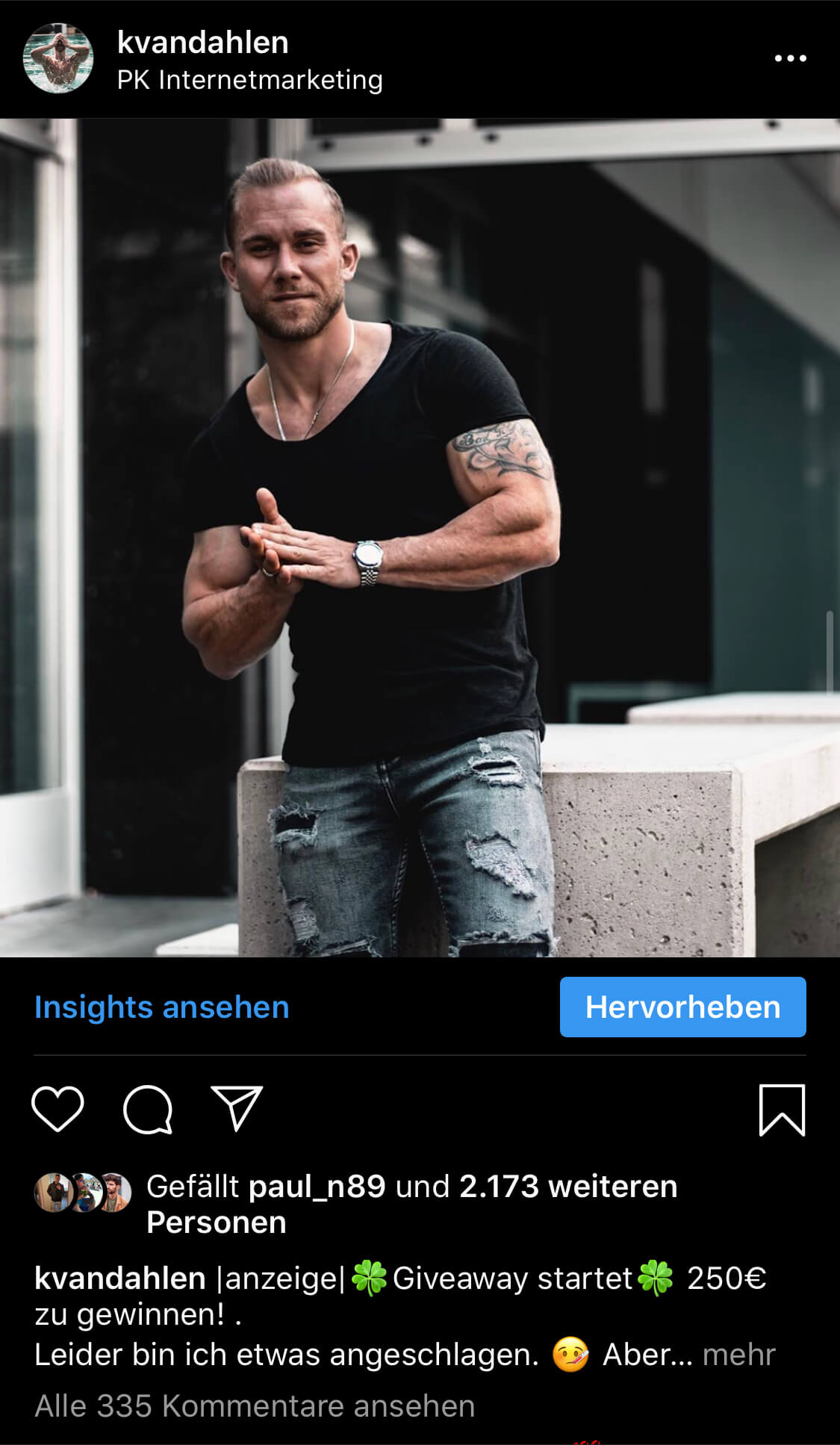Viewport: 840px width, 1445px height.
Task: Open Insights ansehen
Action: pyautogui.click(x=162, y=1007)
